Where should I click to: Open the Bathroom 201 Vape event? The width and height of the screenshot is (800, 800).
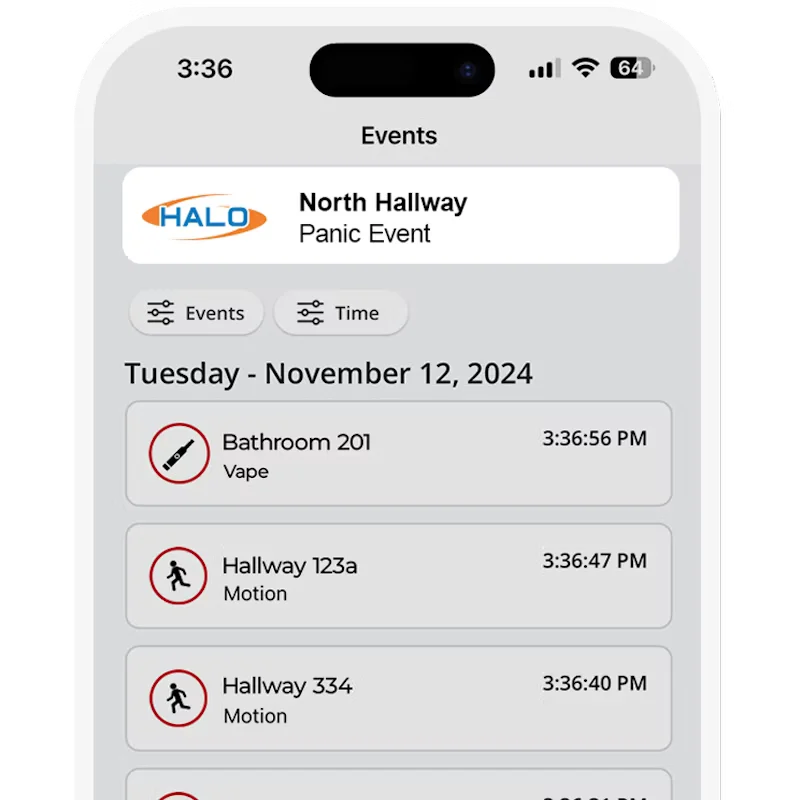tap(398, 454)
